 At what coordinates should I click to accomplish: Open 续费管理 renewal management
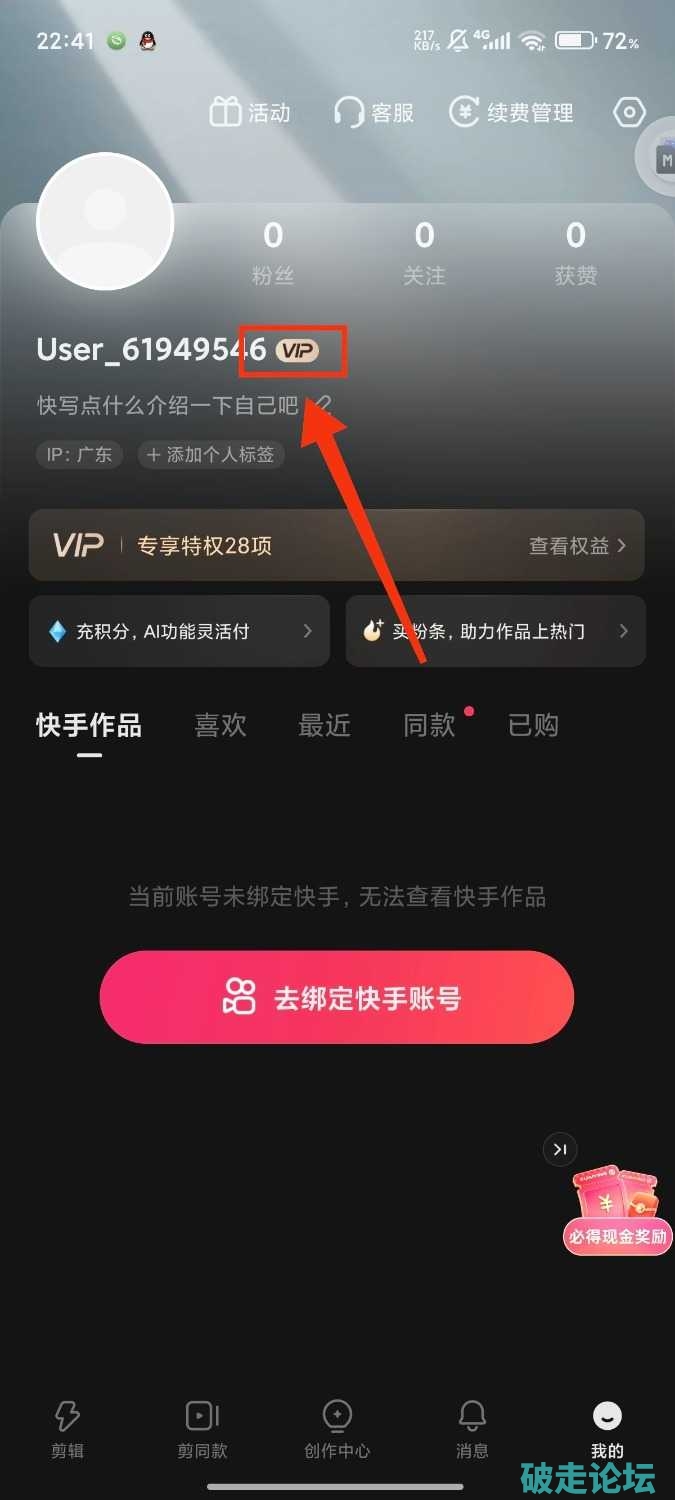point(511,113)
